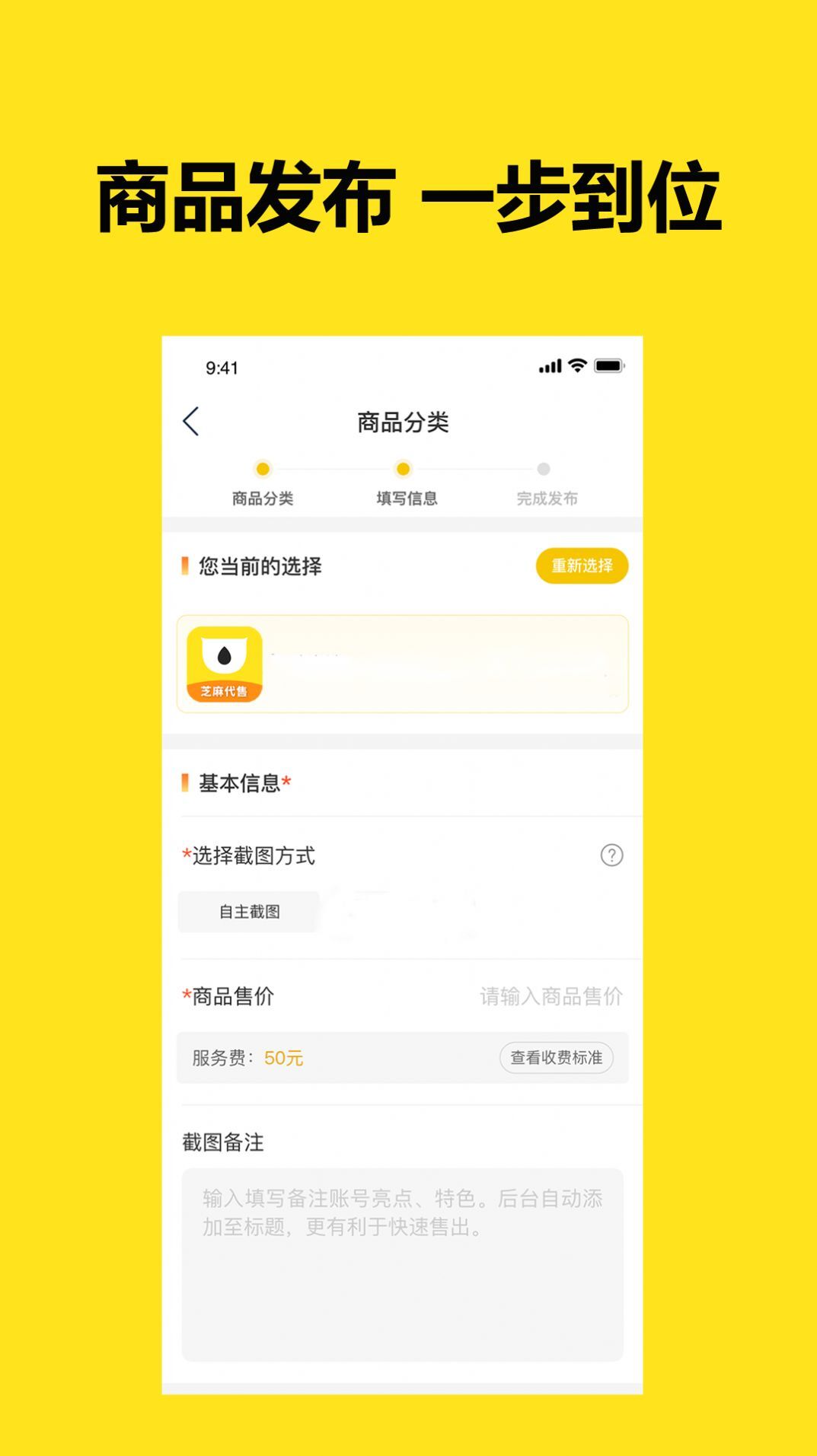817x1456 pixels.
Task: Expand the selected category card below 您当前的选择
Action: point(404,664)
